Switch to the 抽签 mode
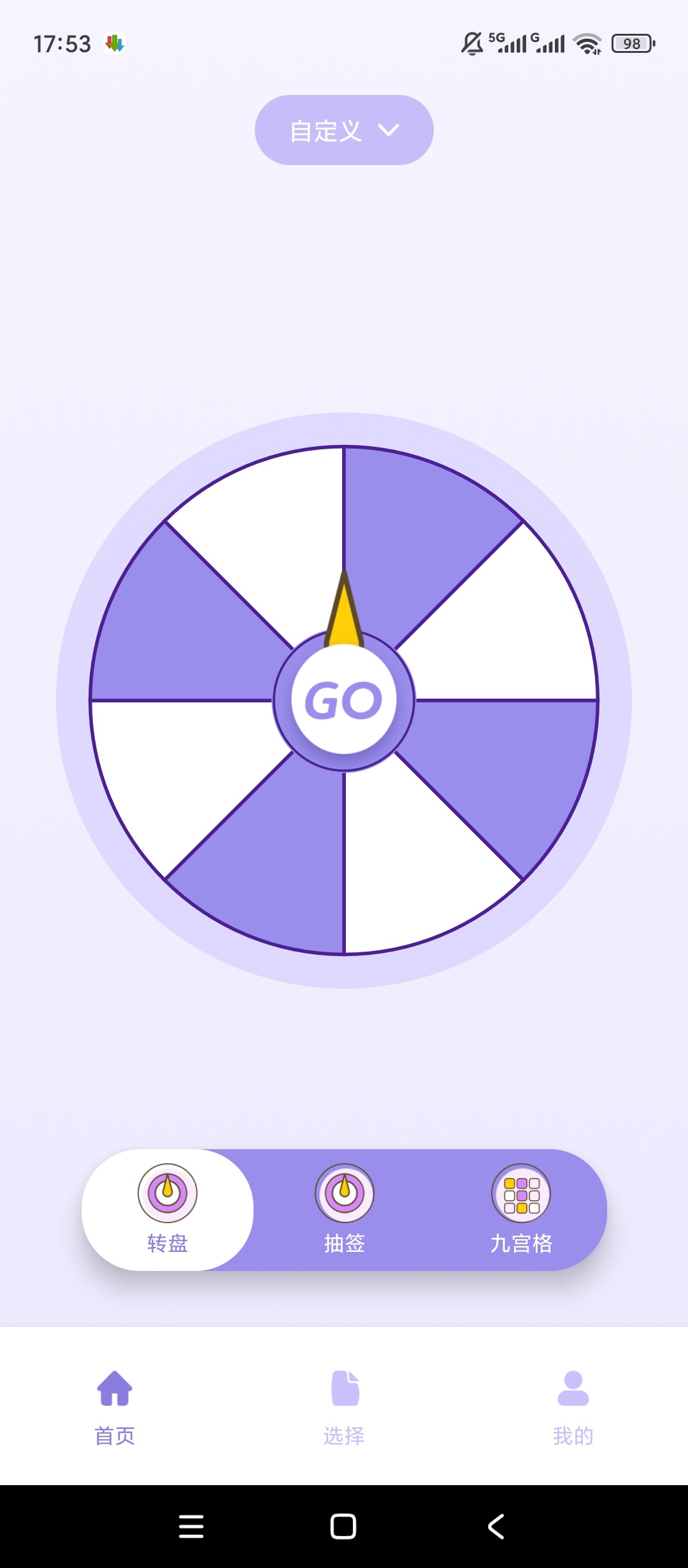 (x=344, y=1209)
